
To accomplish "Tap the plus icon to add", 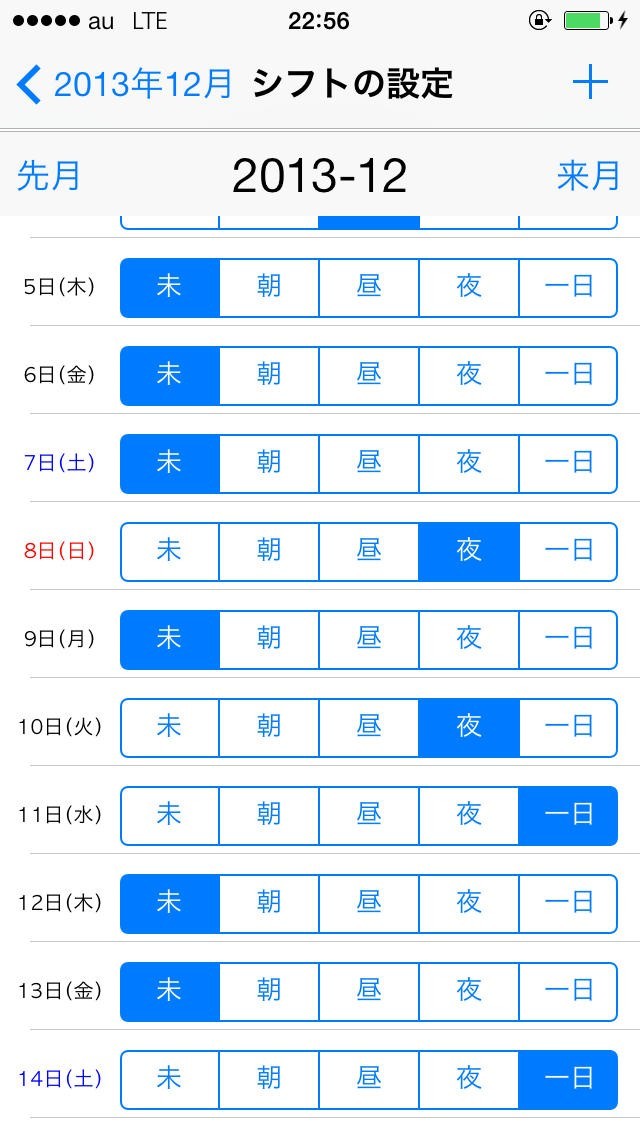I will click(590, 83).
